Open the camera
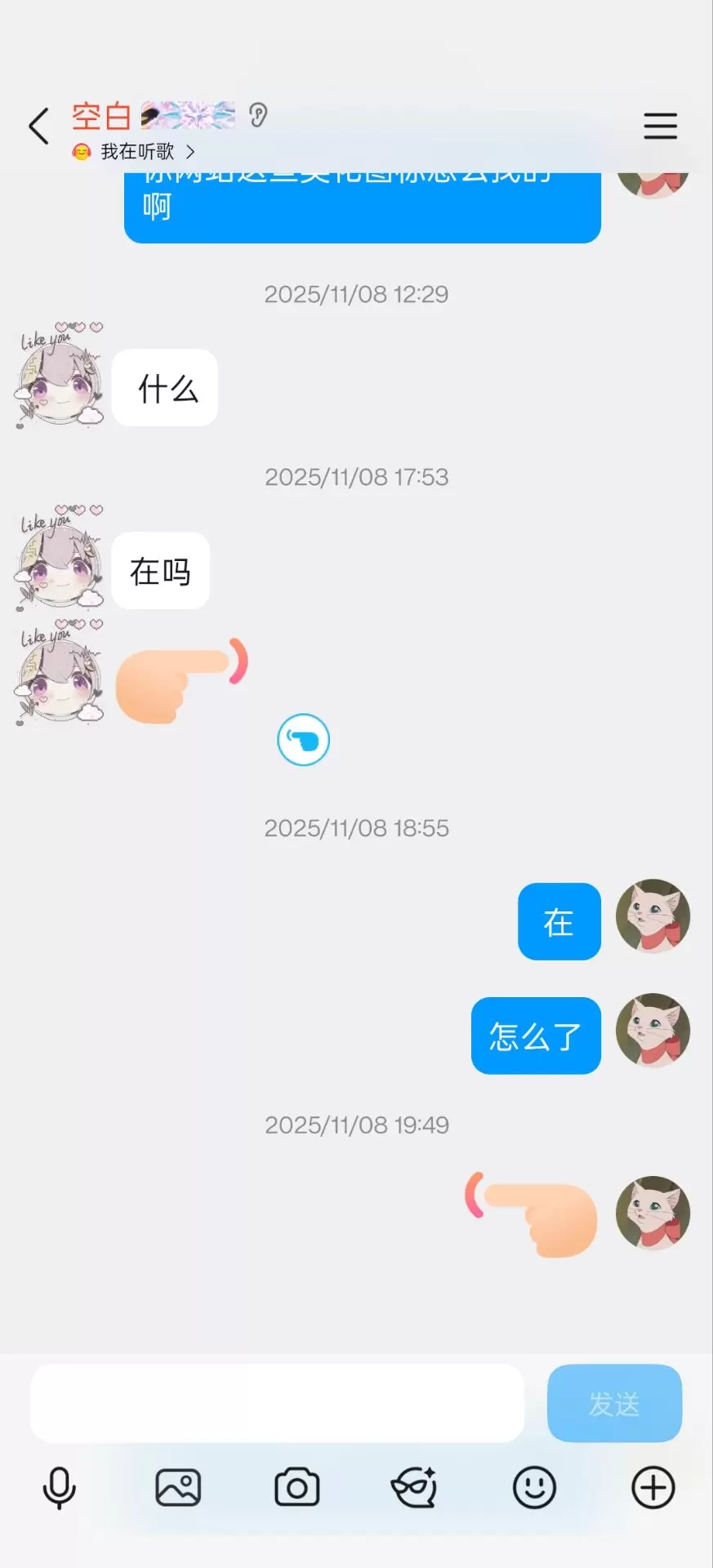Screen dimensions: 713x1568 [x=297, y=1487]
